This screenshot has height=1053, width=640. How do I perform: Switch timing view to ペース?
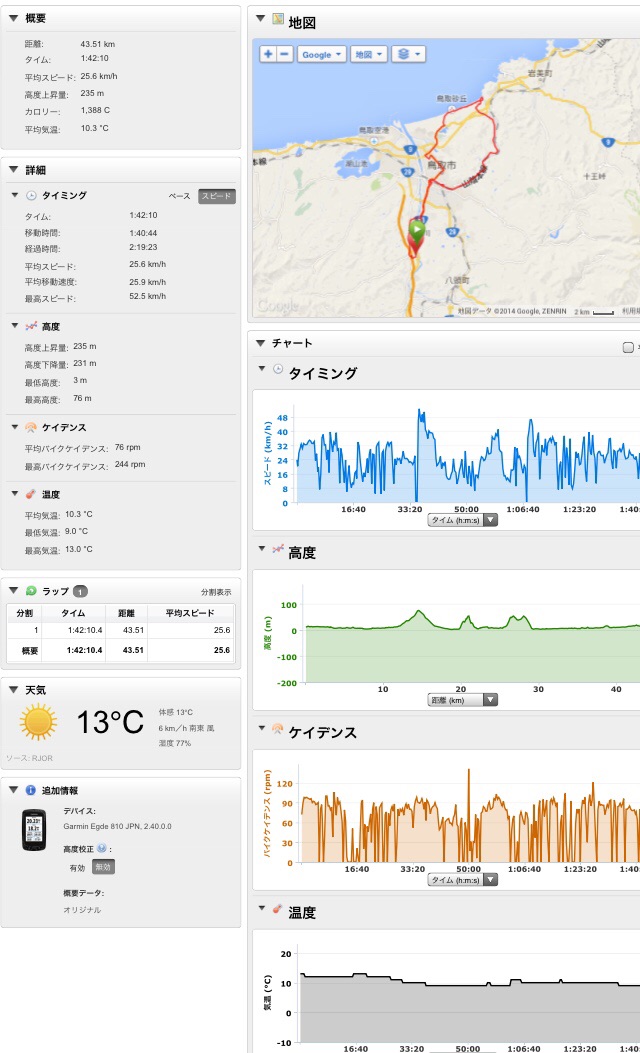tap(179, 196)
